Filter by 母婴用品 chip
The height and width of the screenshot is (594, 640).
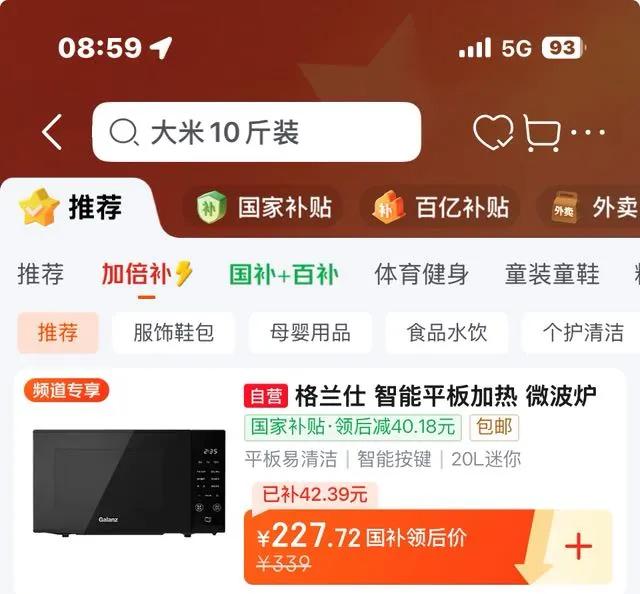click(x=310, y=332)
